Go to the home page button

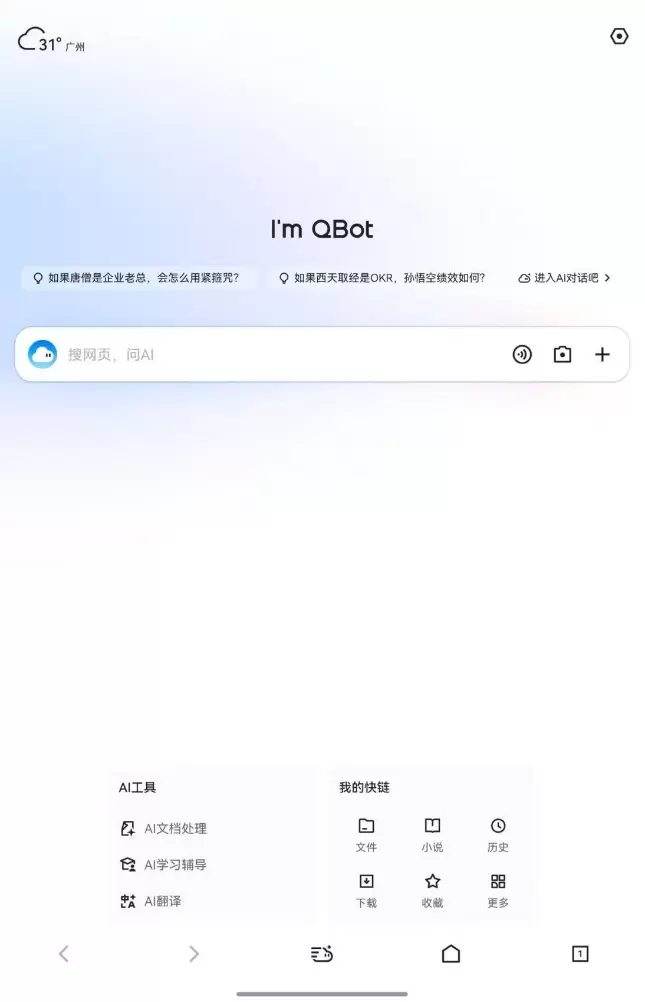451,954
